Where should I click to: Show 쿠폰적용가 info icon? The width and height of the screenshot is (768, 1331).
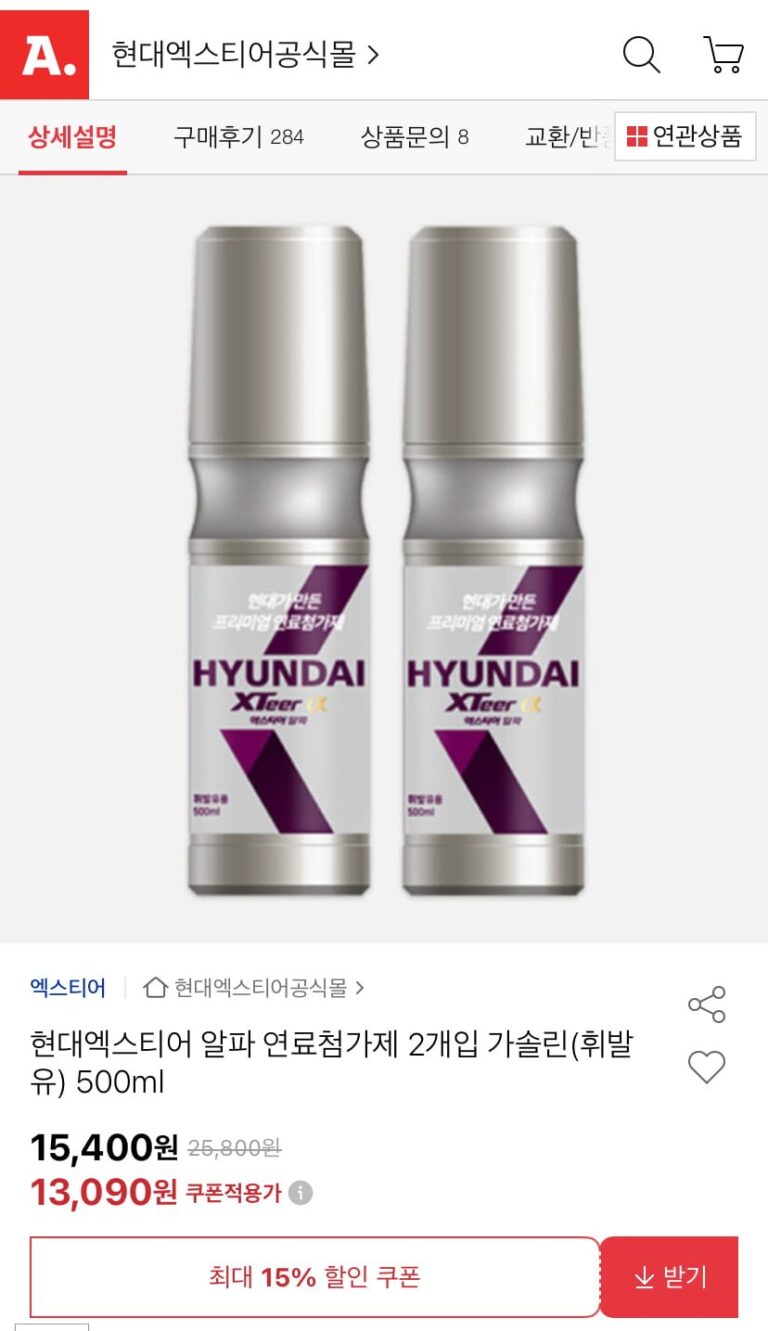pos(300,1193)
